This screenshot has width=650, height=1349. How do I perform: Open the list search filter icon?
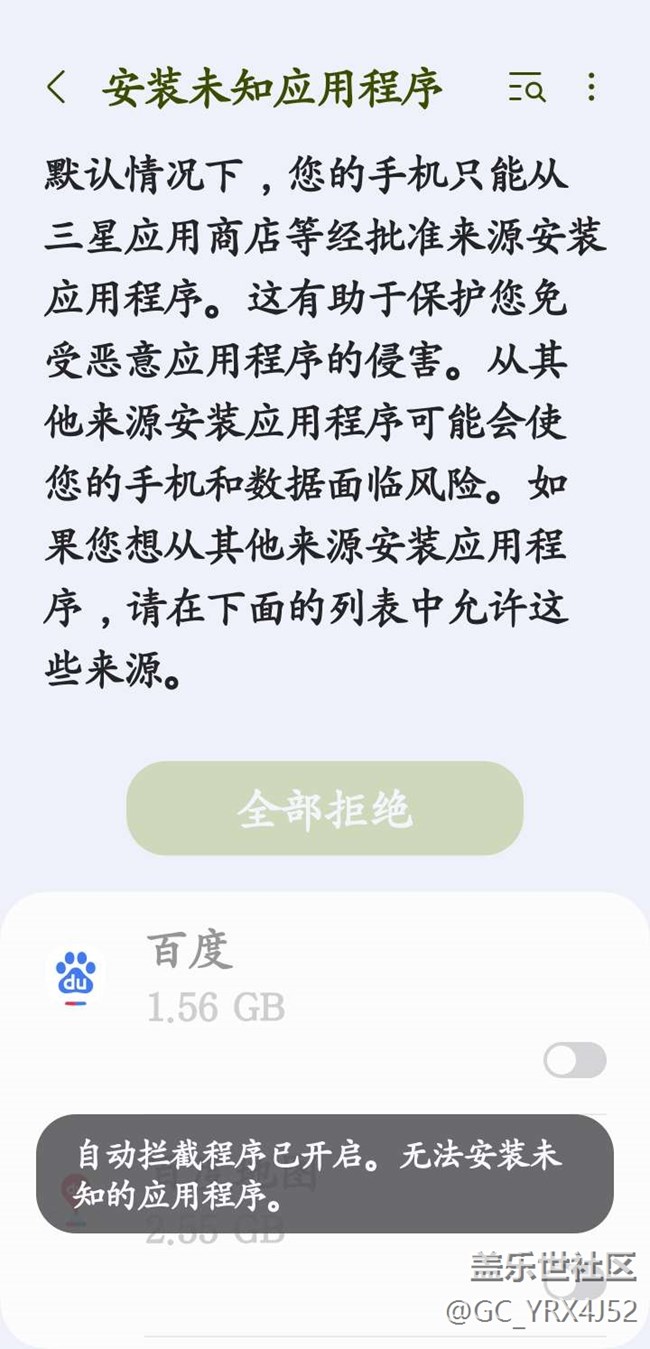click(x=527, y=88)
